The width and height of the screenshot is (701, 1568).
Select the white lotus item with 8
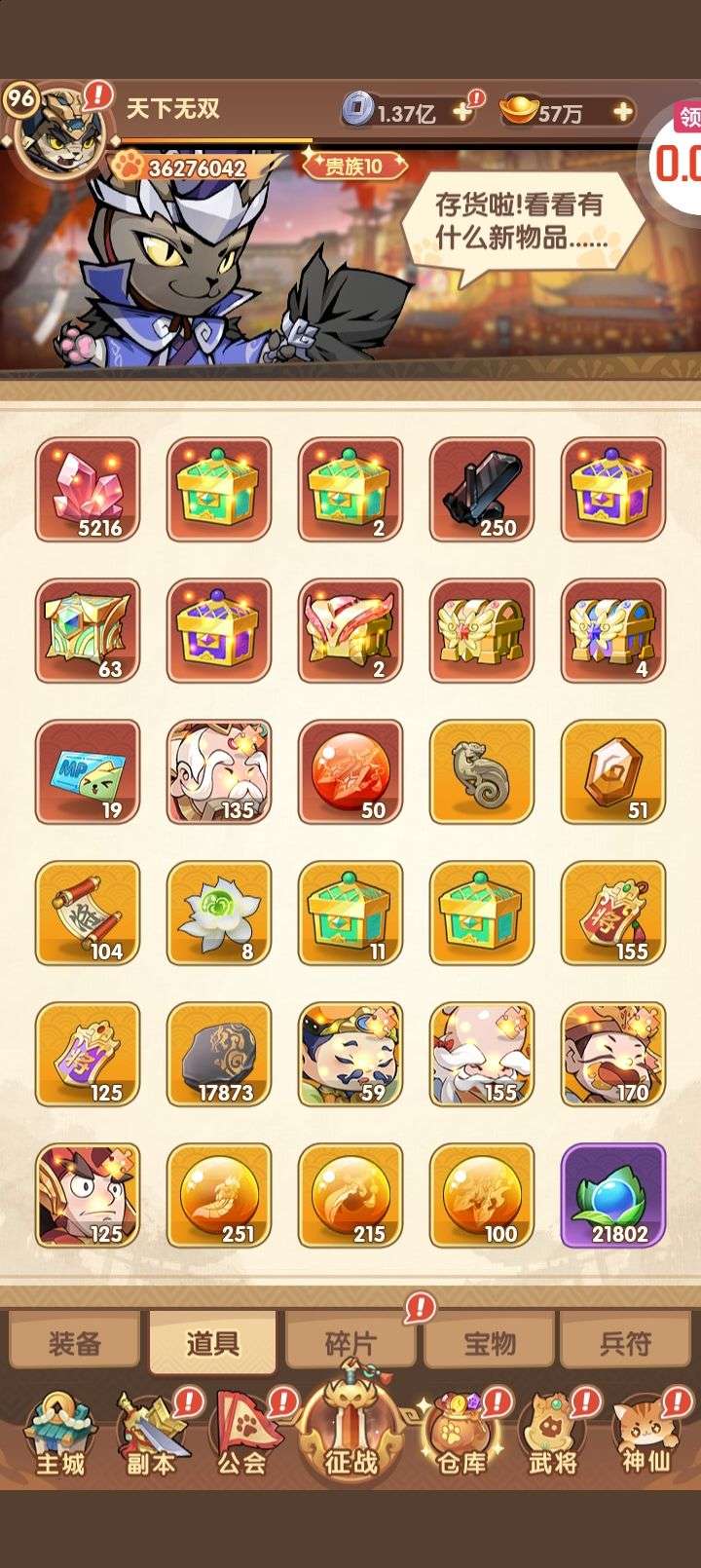pos(219,913)
